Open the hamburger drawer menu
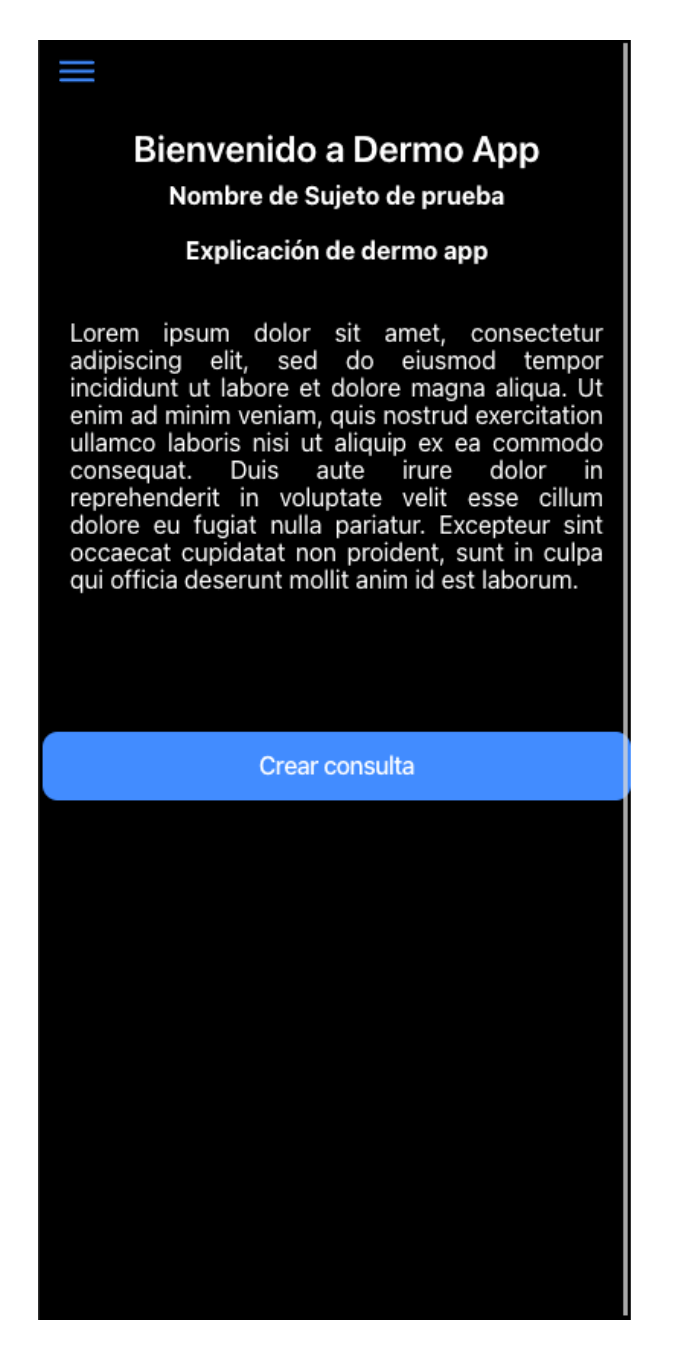Viewport: 680px width, 1364px height. pyautogui.click(x=77, y=71)
